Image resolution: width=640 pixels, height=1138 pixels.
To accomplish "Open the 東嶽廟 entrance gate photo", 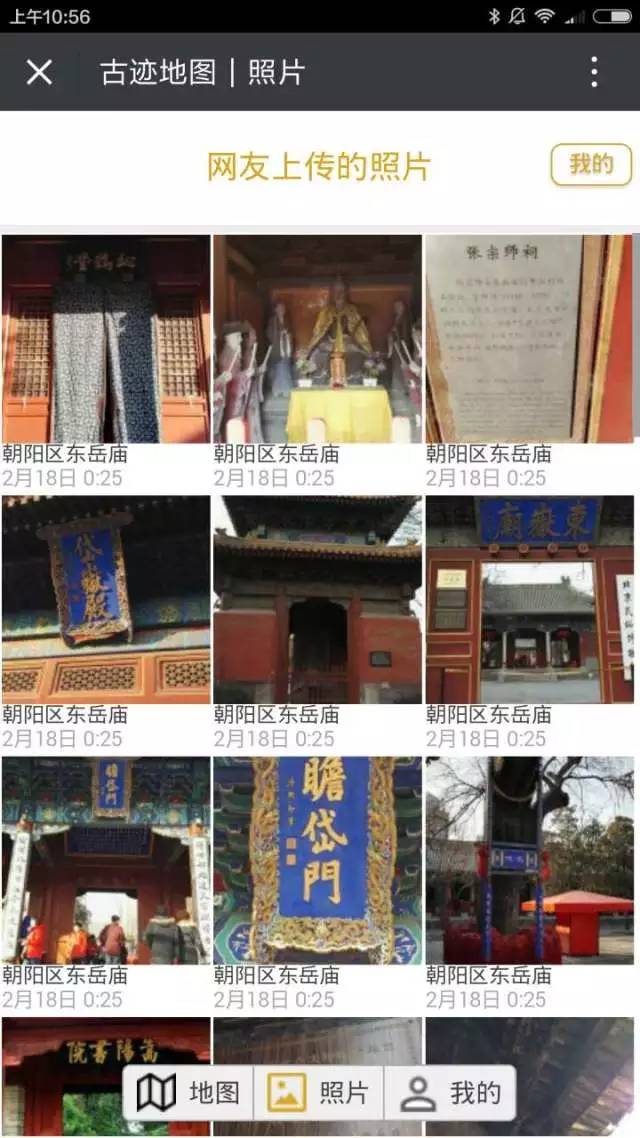I will click(x=529, y=599).
